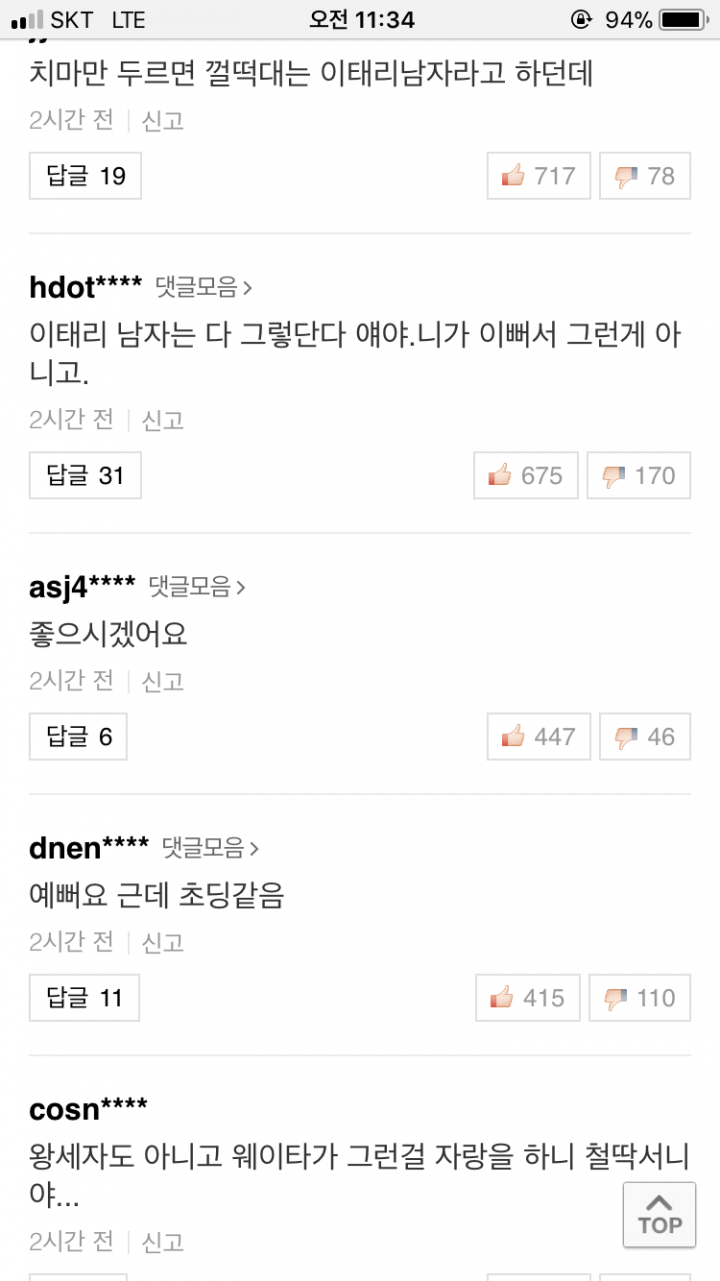720x1281 pixels.
Task: View the 6 replies to asj4****'s comment
Action: point(78,737)
